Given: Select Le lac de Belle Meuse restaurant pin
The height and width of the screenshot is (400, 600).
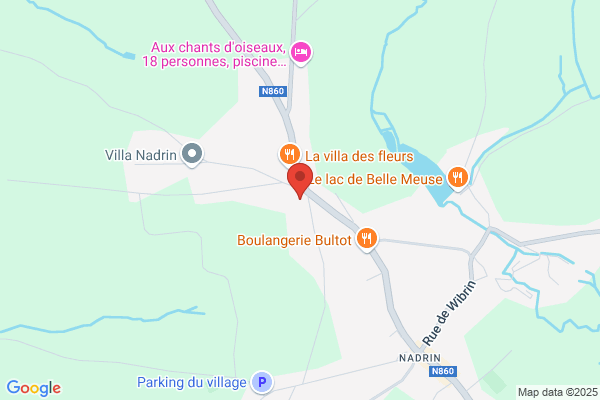Looking at the screenshot, I should click(x=458, y=178).
